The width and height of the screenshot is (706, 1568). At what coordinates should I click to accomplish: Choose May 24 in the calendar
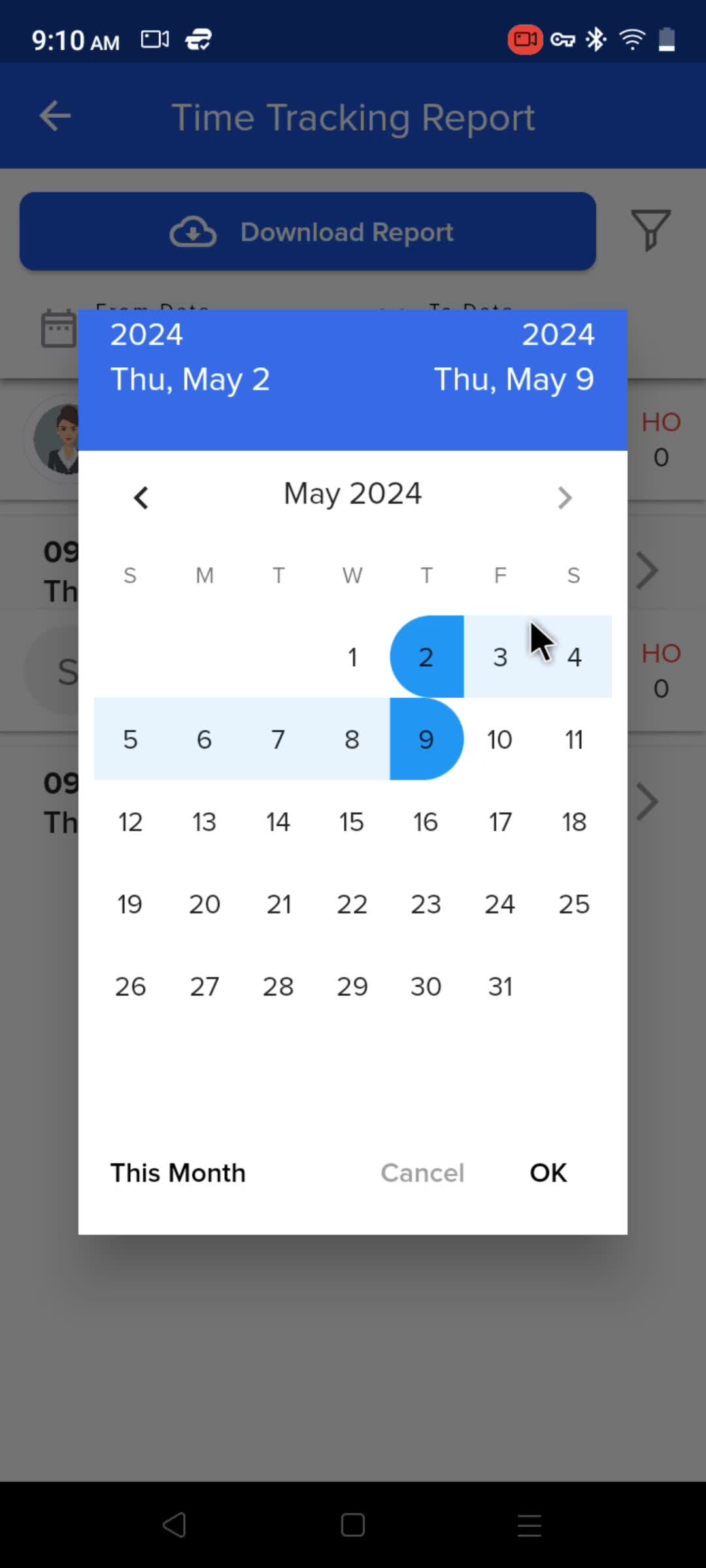point(500,904)
